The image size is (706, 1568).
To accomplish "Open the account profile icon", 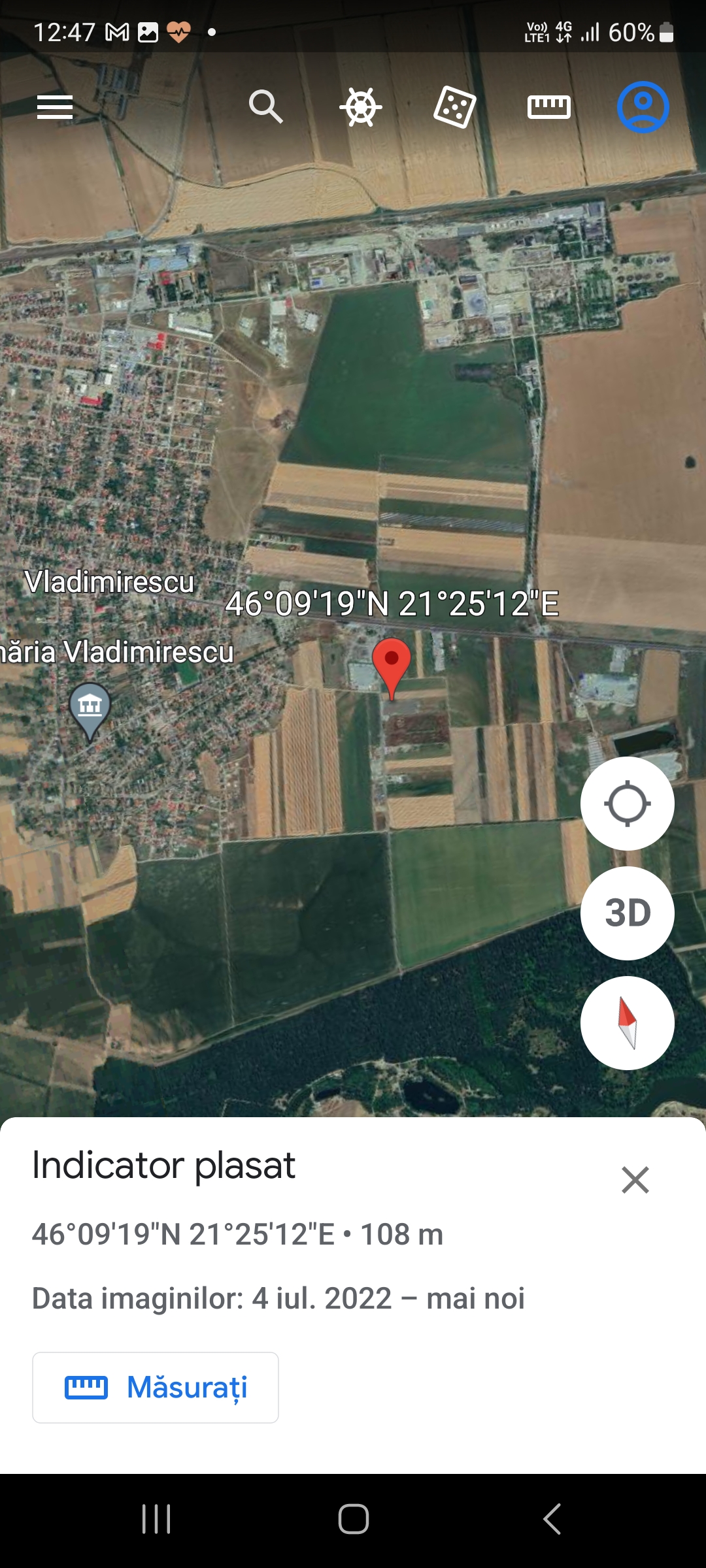I will pyautogui.click(x=643, y=106).
